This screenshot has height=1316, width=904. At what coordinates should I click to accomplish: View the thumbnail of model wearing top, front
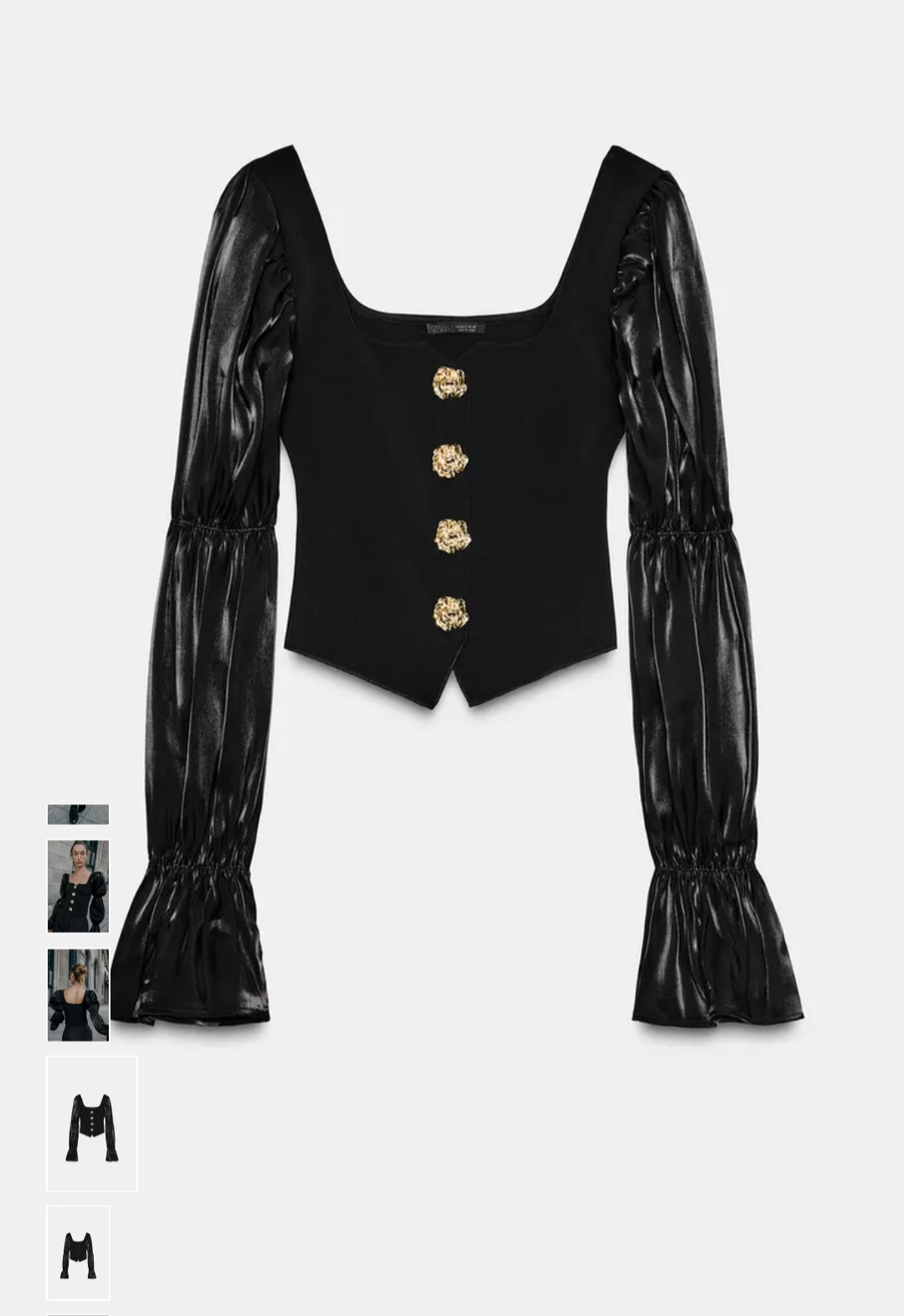(x=78, y=886)
